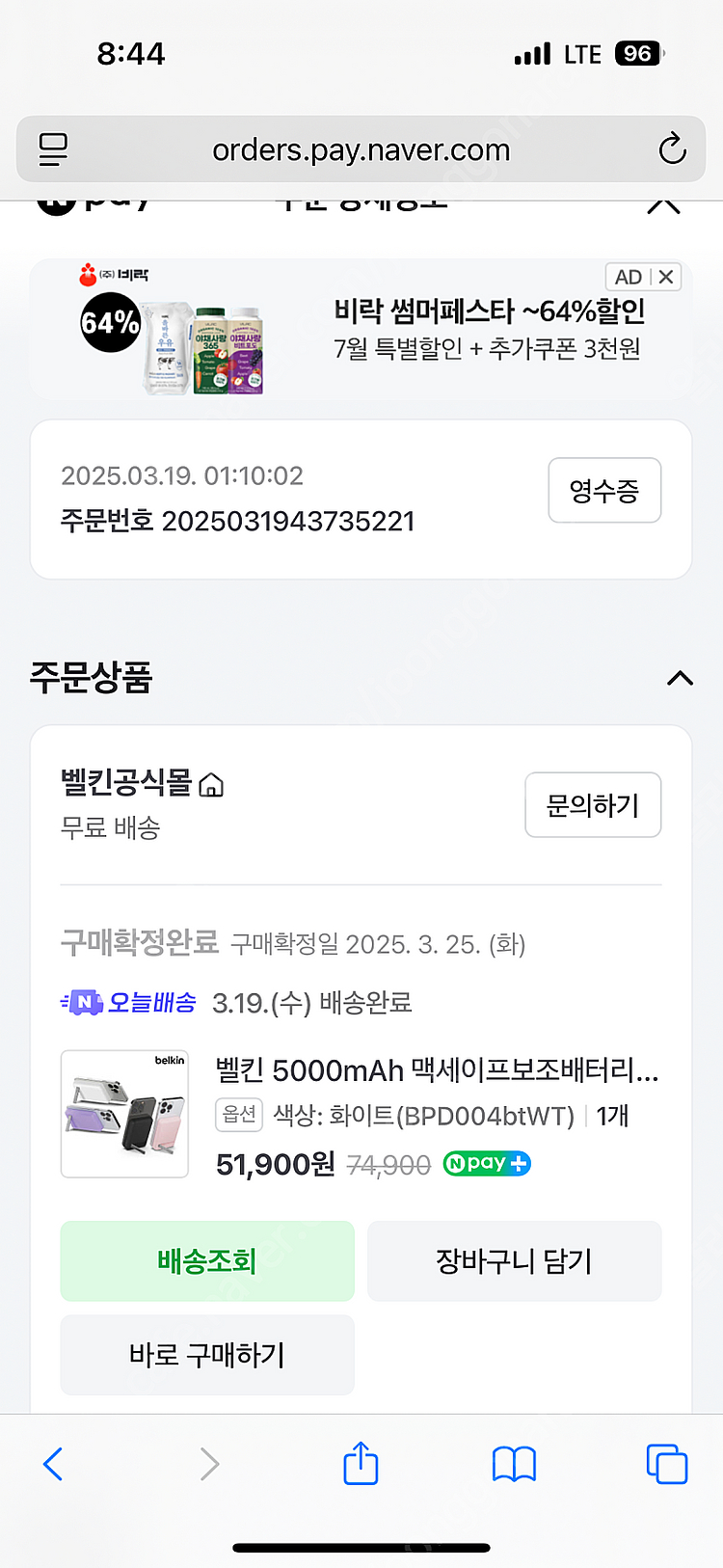Reload the page in Safari
The width and height of the screenshot is (723, 1568).
[x=673, y=149]
